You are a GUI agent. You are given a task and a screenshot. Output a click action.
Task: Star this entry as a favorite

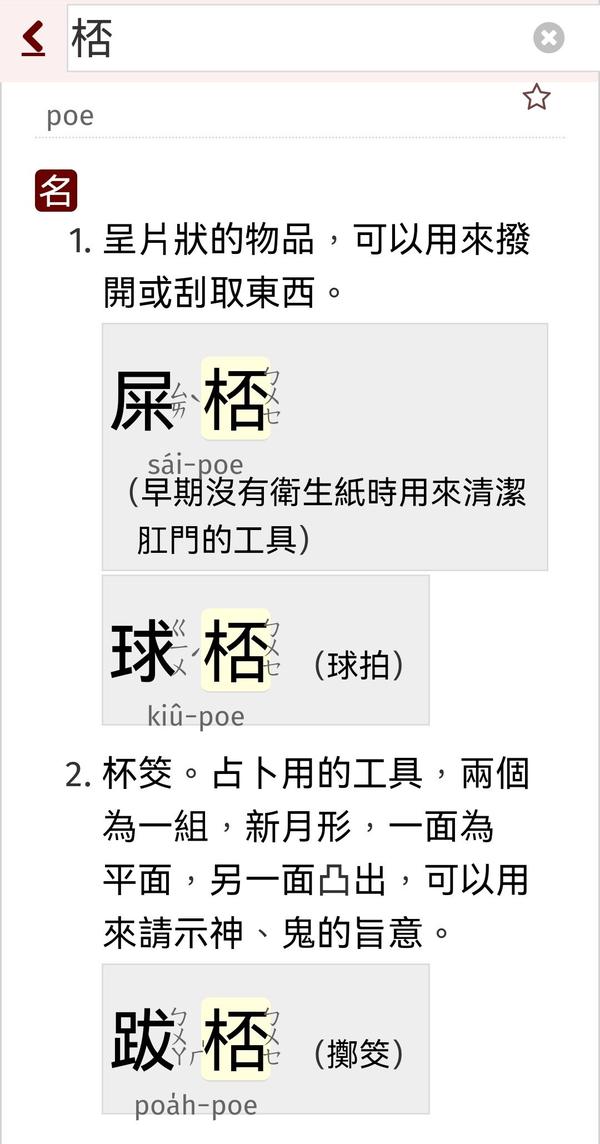click(x=537, y=97)
